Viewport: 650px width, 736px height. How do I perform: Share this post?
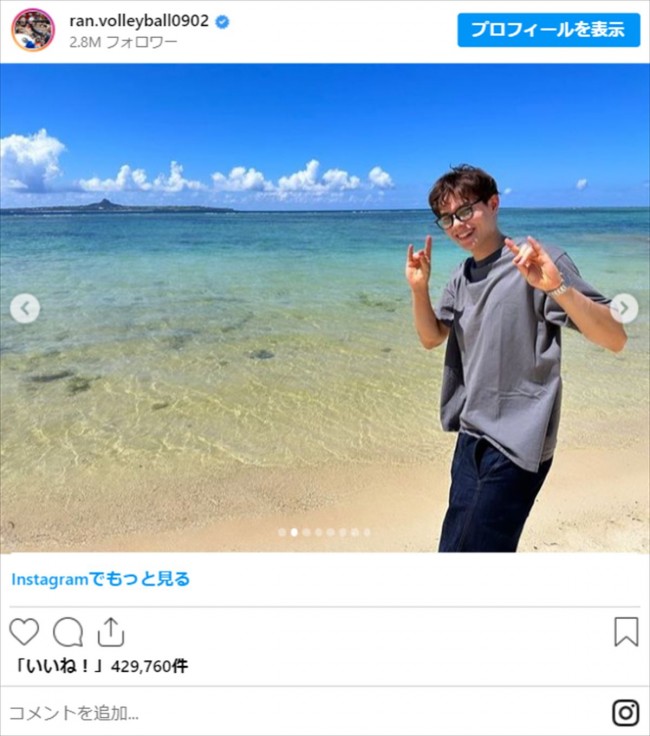[110, 632]
